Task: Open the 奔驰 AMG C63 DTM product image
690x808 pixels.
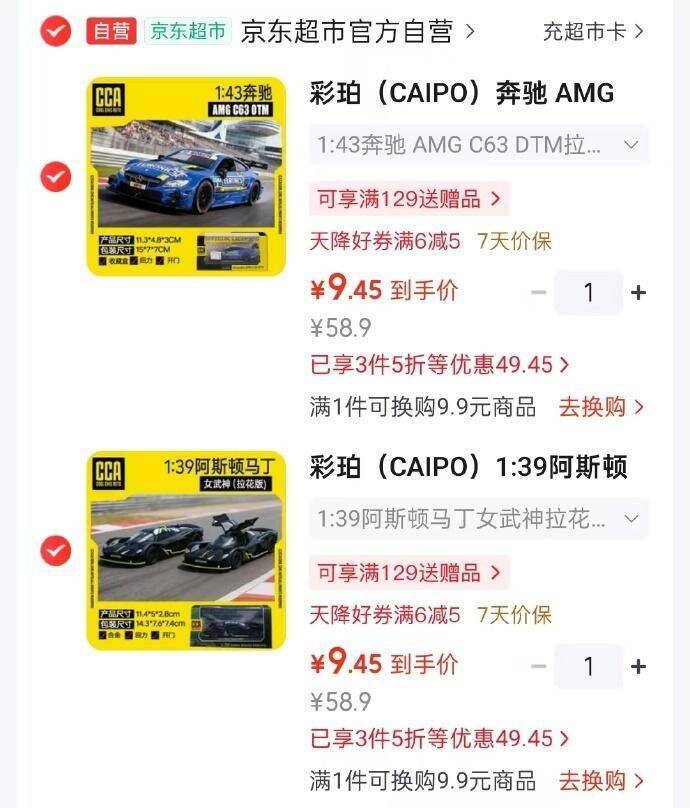Action: (186, 177)
